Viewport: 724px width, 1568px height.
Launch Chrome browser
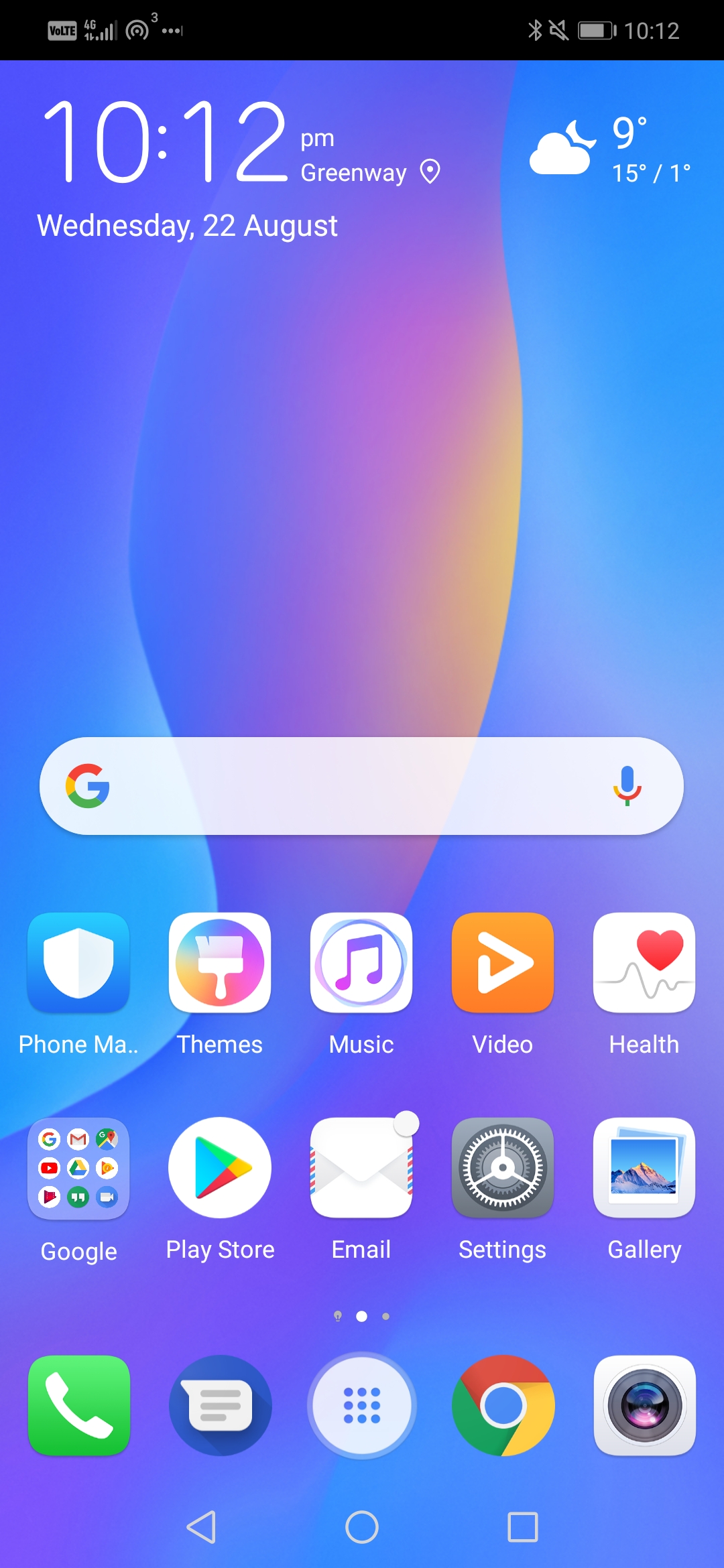coord(503,1406)
